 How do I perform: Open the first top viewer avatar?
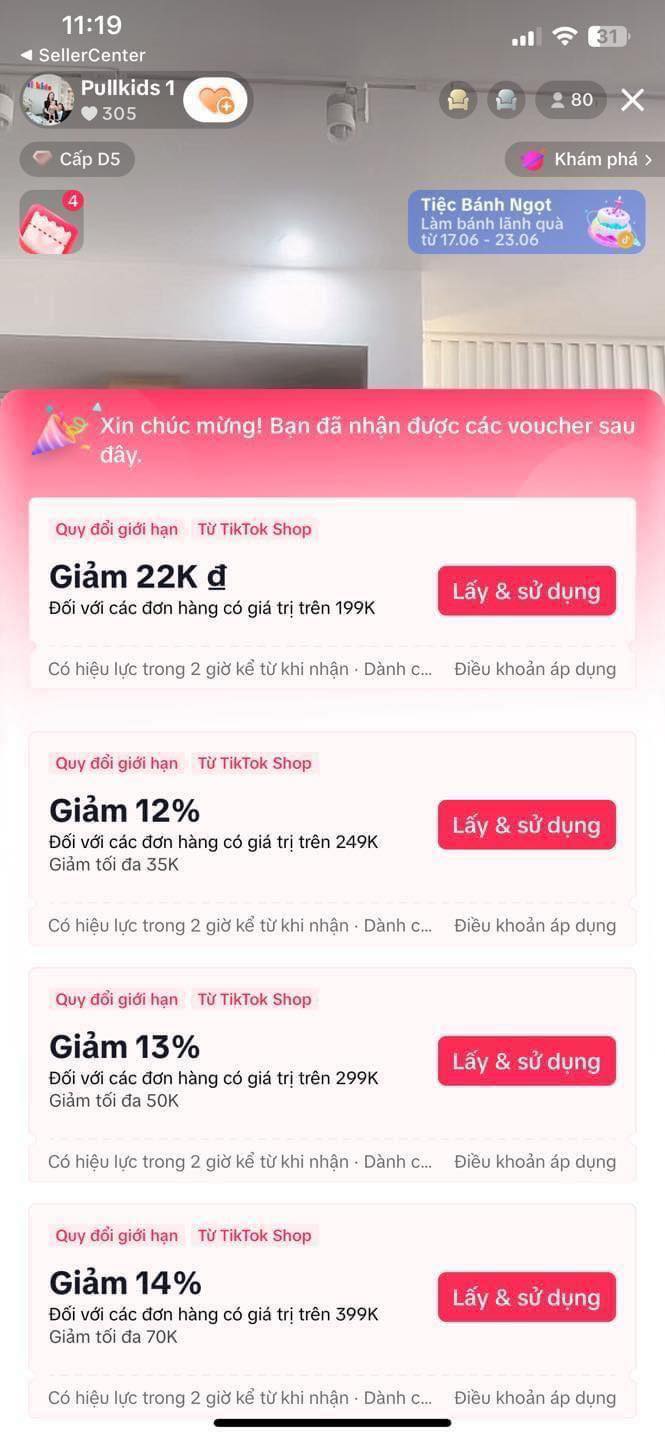click(x=458, y=100)
